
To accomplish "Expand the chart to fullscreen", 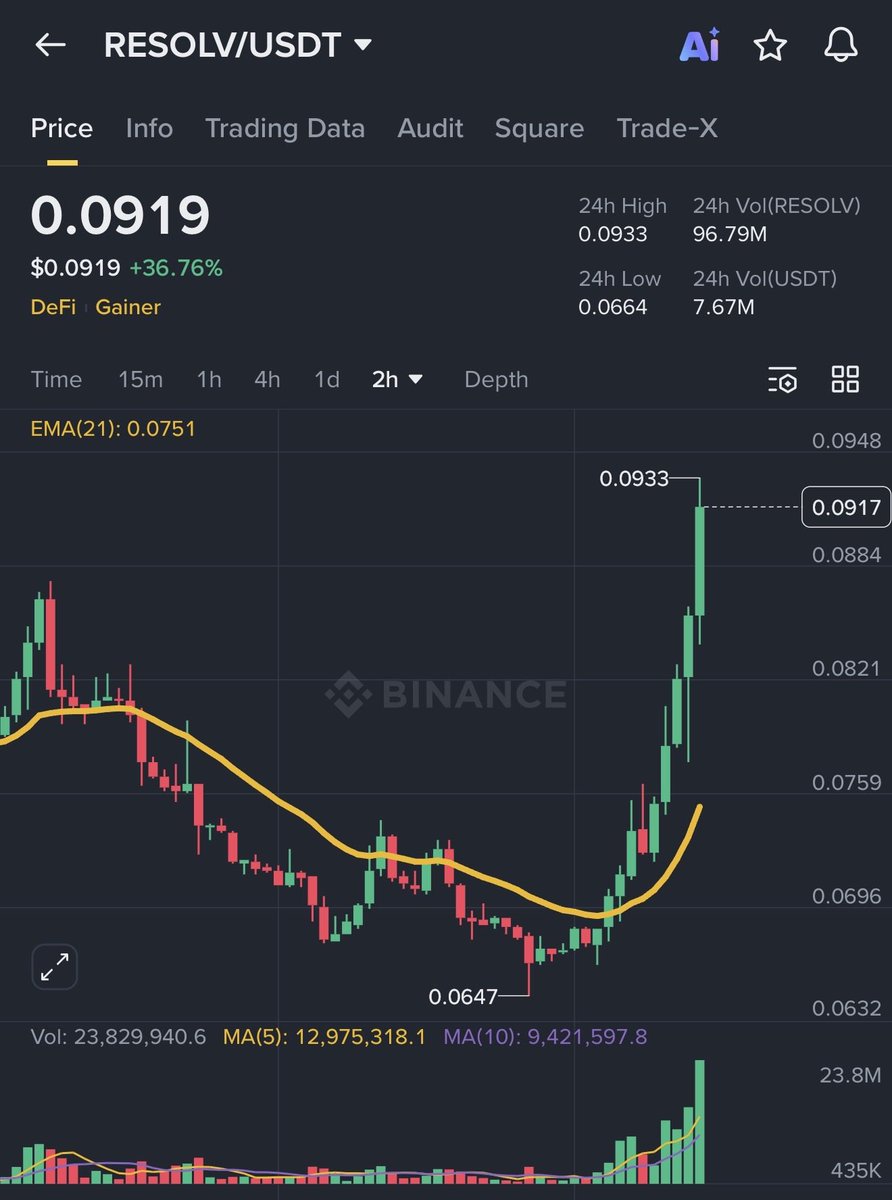I will [54, 966].
